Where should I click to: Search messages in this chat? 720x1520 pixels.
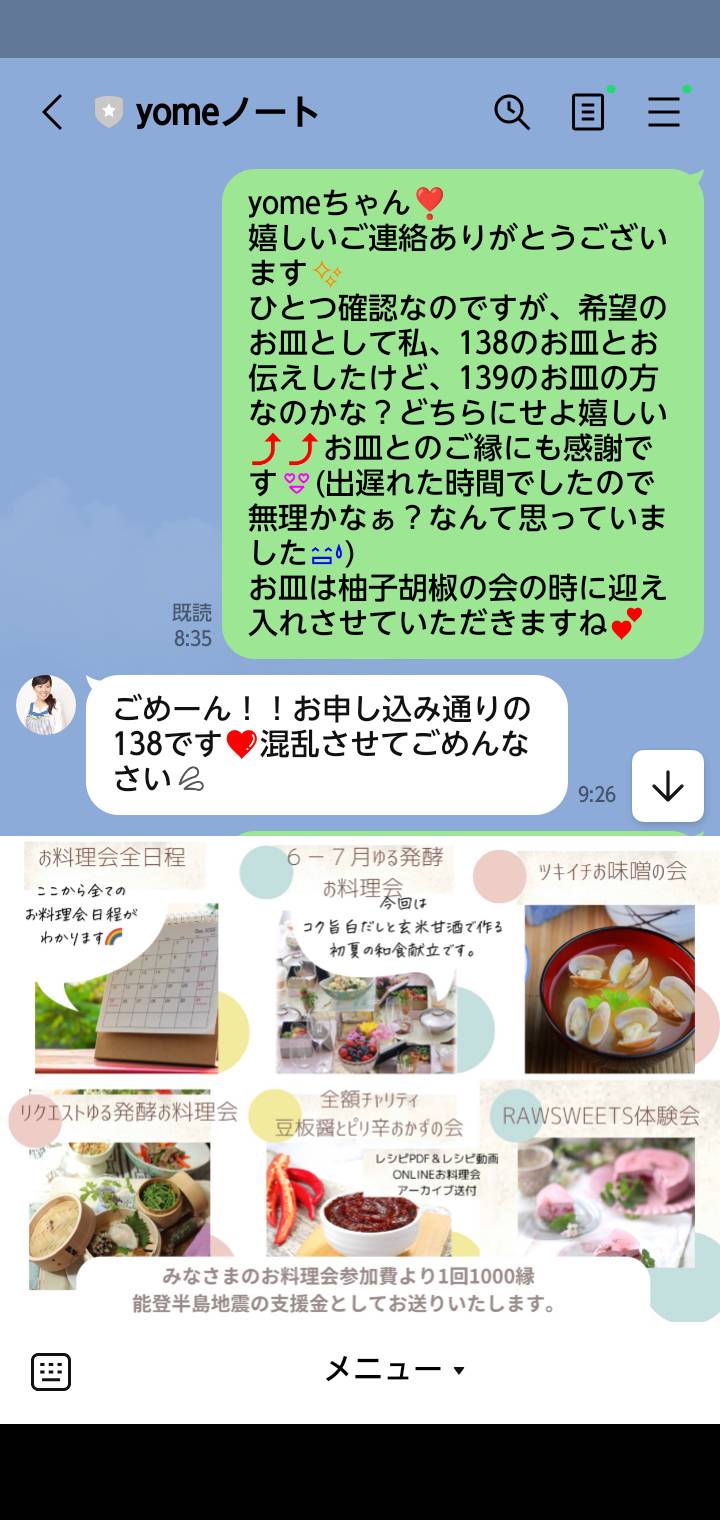pos(512,113)
